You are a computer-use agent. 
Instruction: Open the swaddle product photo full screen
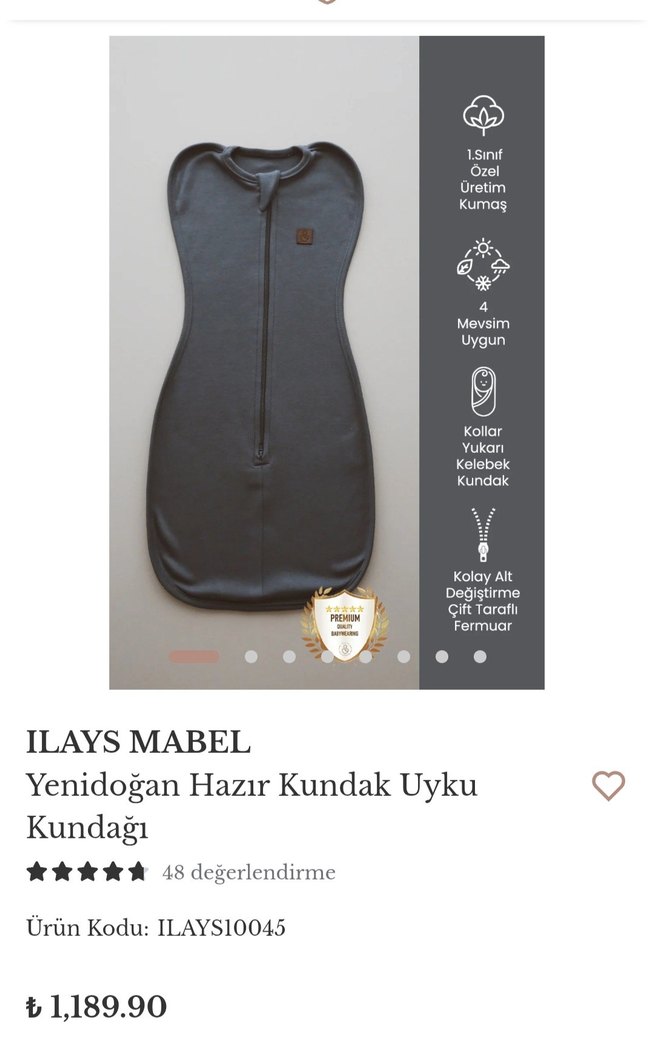pyautogui.click(x=263, y=360)
